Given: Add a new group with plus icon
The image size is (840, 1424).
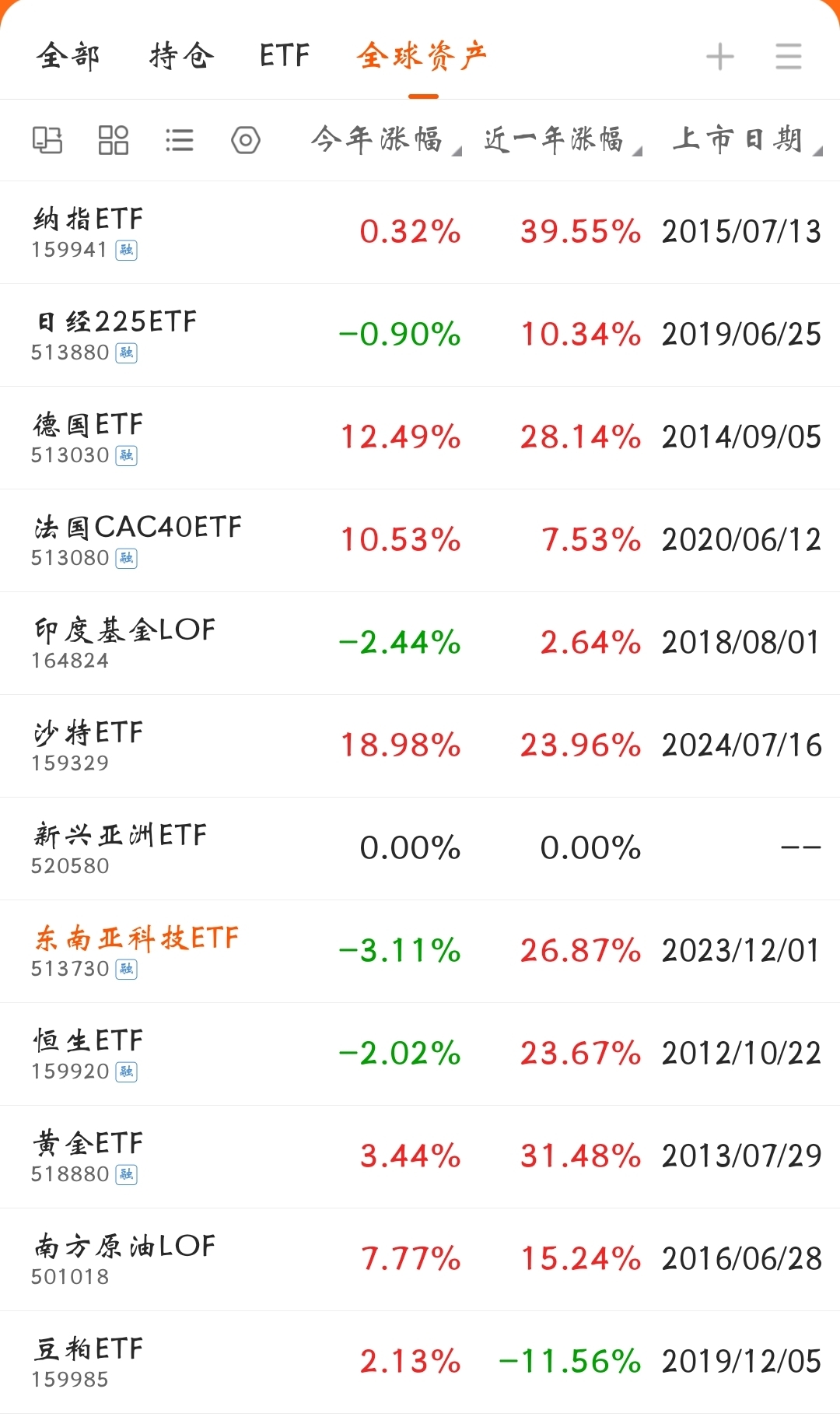Looking at the screenshot, I should pyautogui.click(x=719, y=57).
